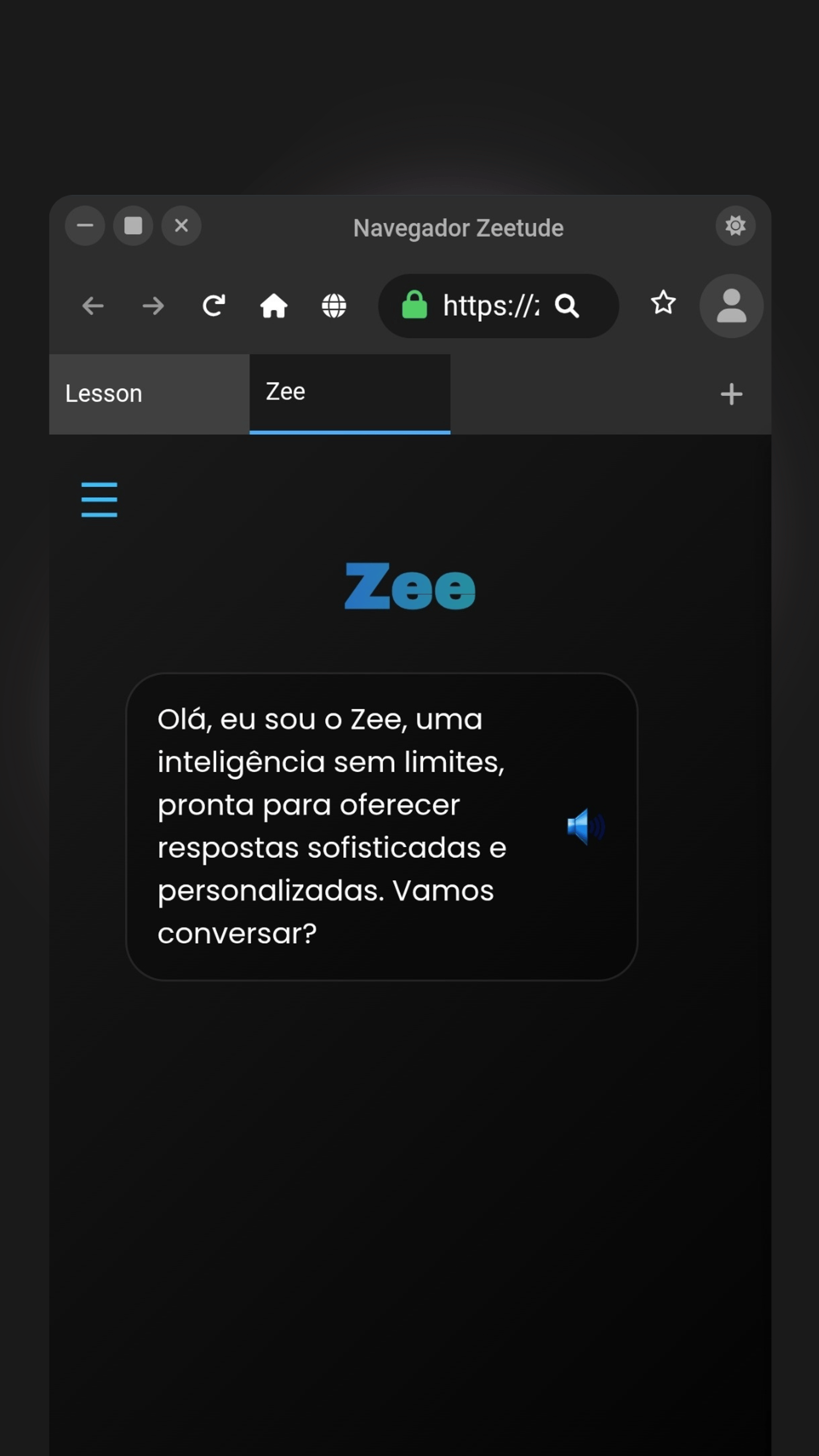Open the hamburger menu
The width and height of the screenshot is (819, 1456).
[x=99, y=499]
